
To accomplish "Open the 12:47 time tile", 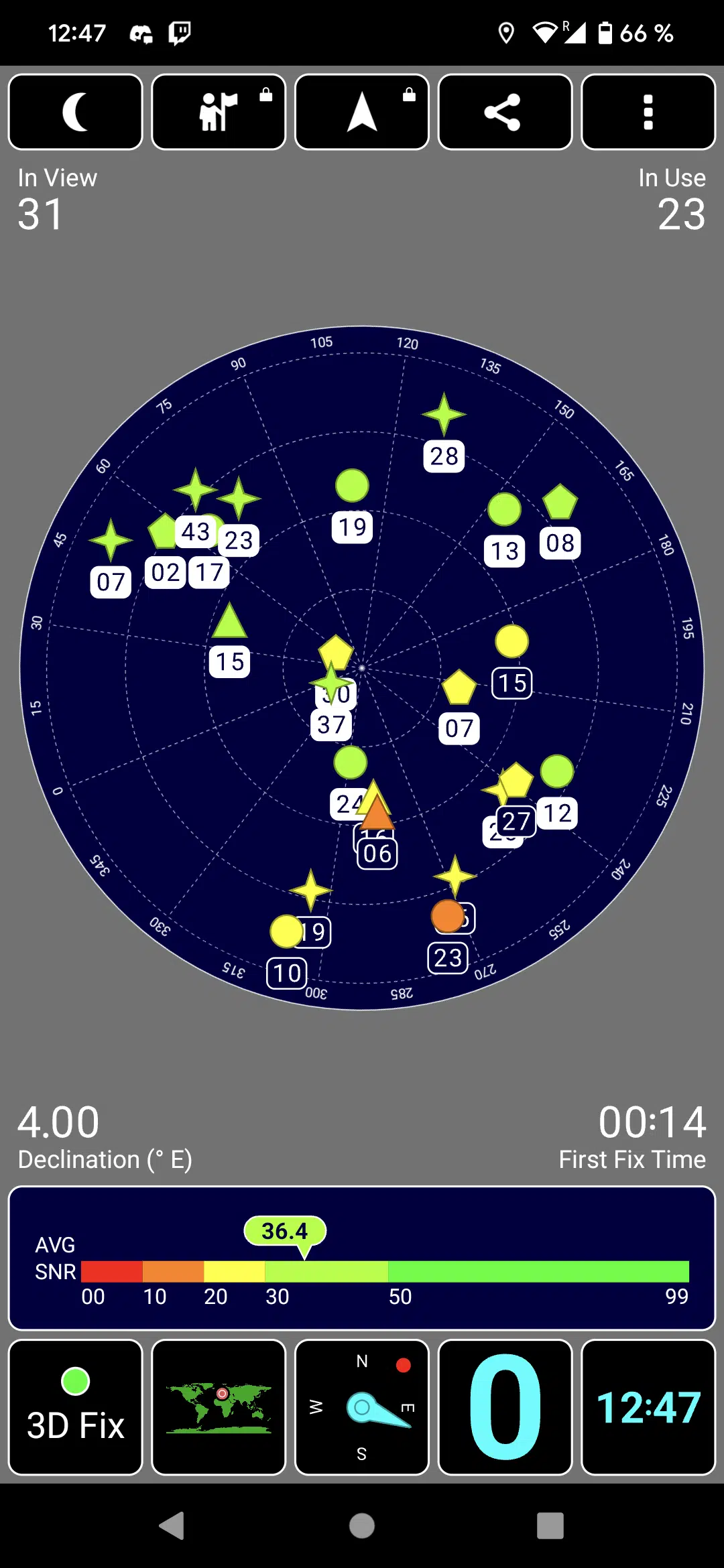I will 648,1407.
